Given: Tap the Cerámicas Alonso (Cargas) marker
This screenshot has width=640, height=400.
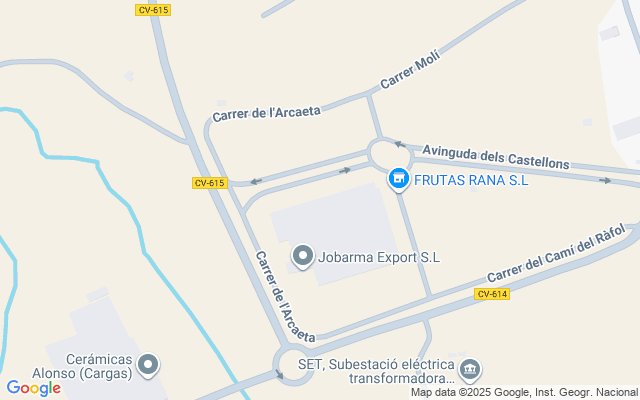Looking at the screenshot, I should click(149, 365).
